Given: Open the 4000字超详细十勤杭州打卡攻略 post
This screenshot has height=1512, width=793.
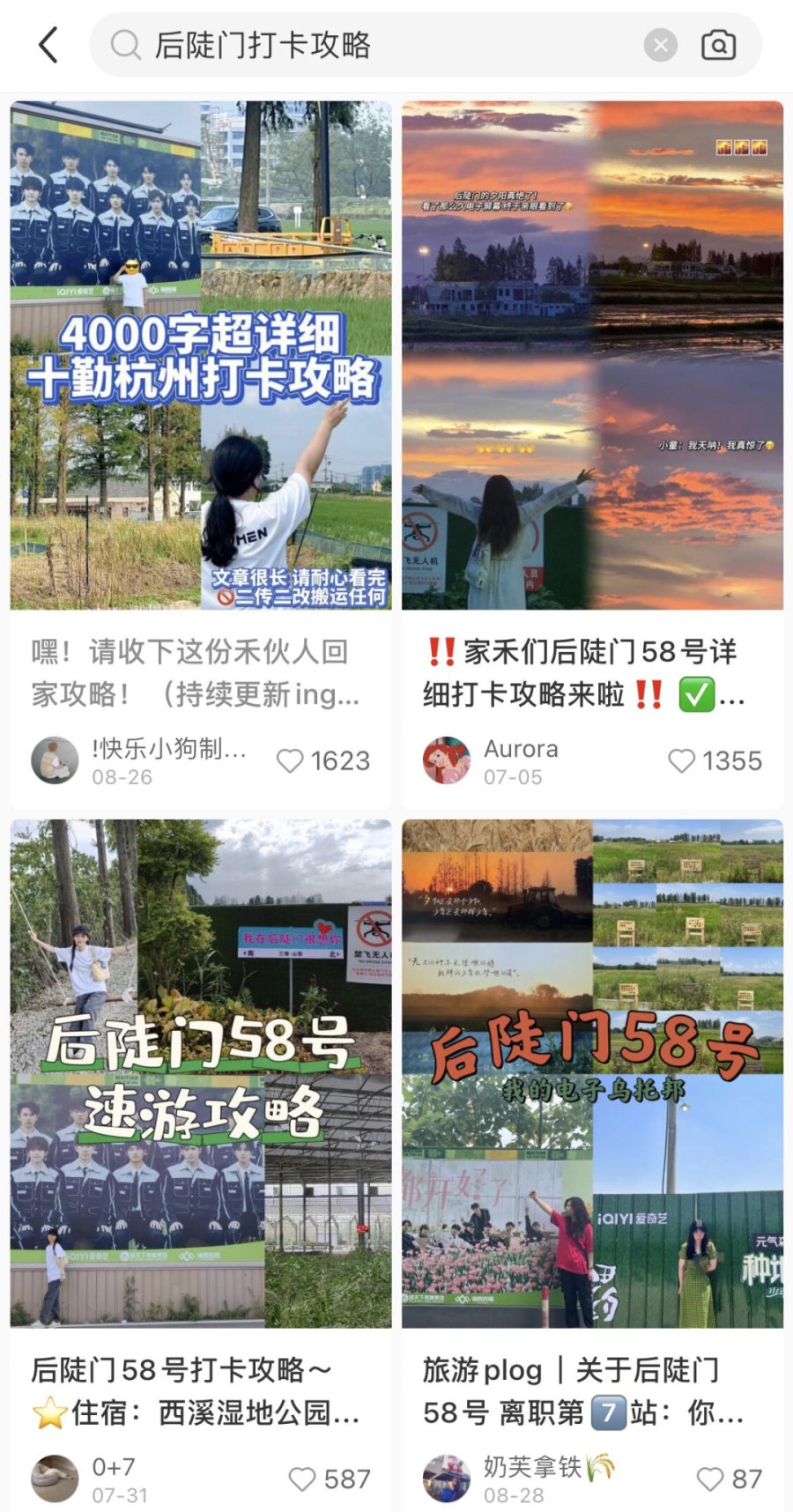Looking at the screenshot, I should click(x=201, y=355).
